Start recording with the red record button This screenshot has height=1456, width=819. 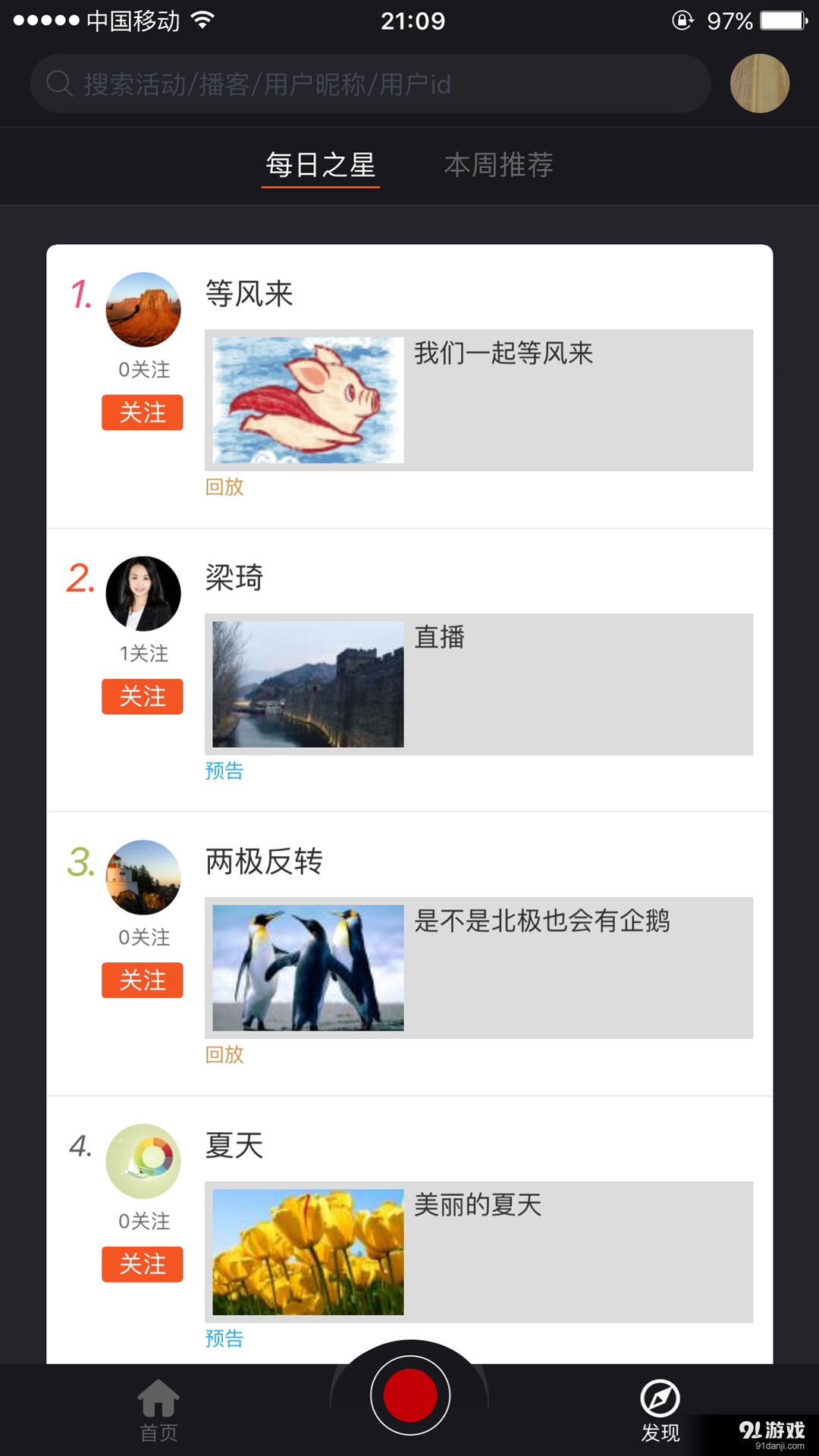[409, 1394]
